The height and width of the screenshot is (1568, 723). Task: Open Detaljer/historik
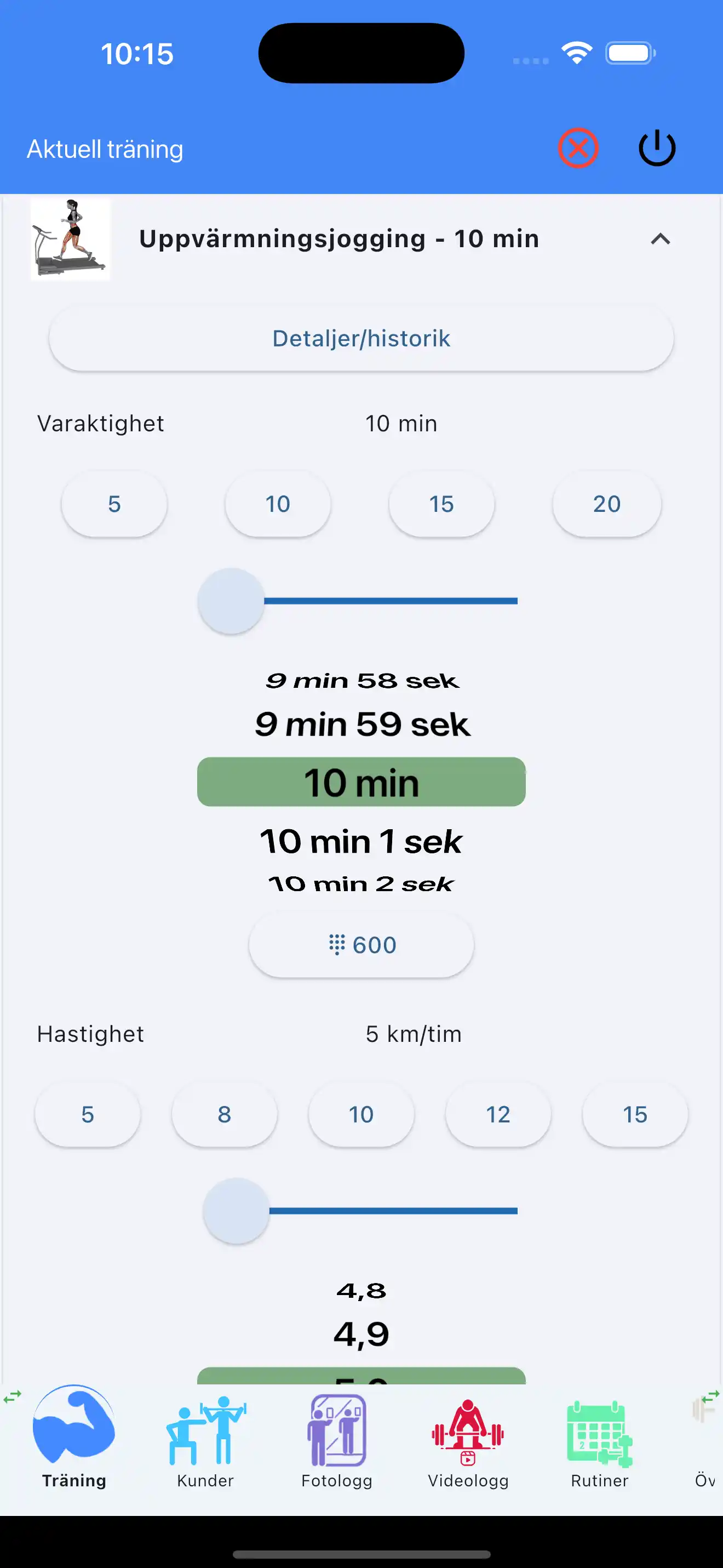[361, 338]
